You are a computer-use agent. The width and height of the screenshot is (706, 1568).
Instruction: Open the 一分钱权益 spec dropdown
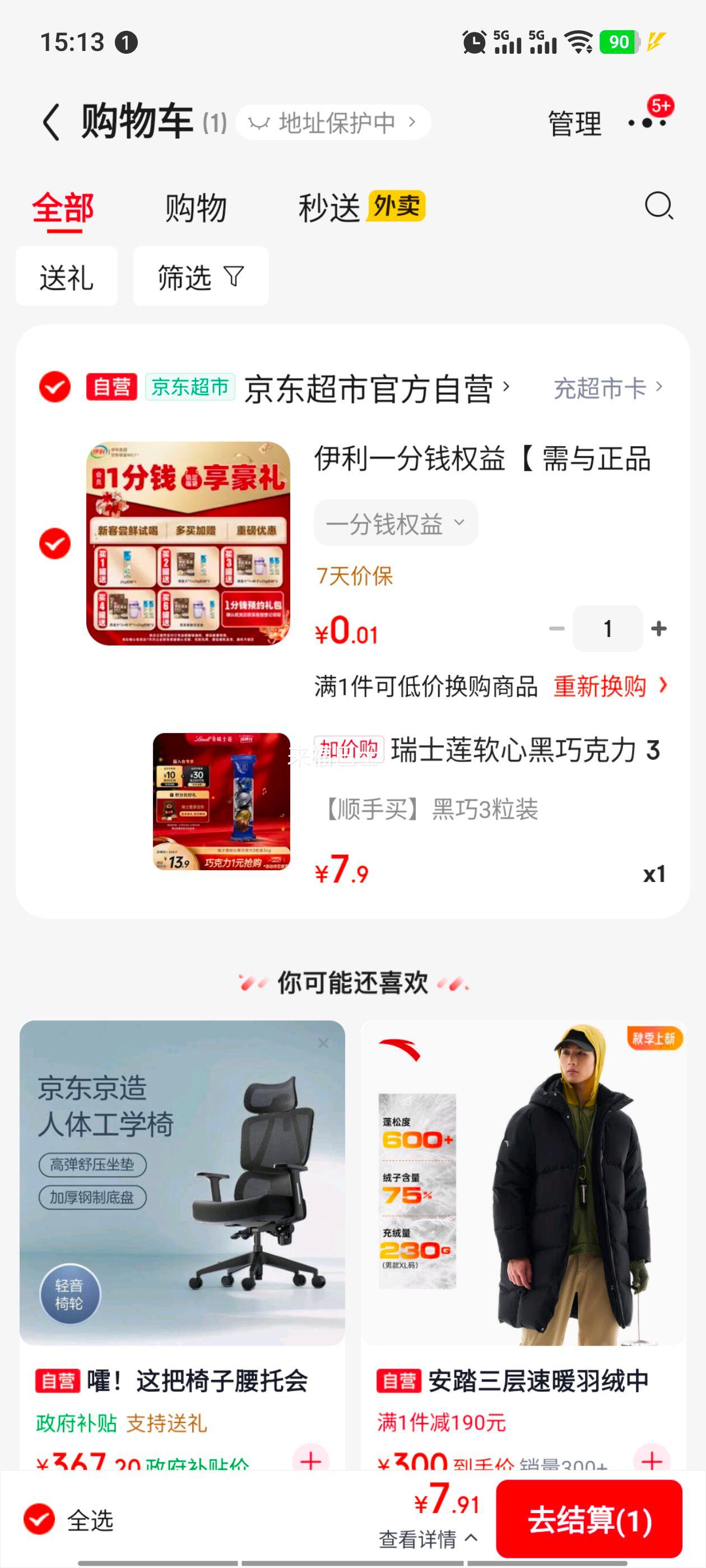click(394, 522)
